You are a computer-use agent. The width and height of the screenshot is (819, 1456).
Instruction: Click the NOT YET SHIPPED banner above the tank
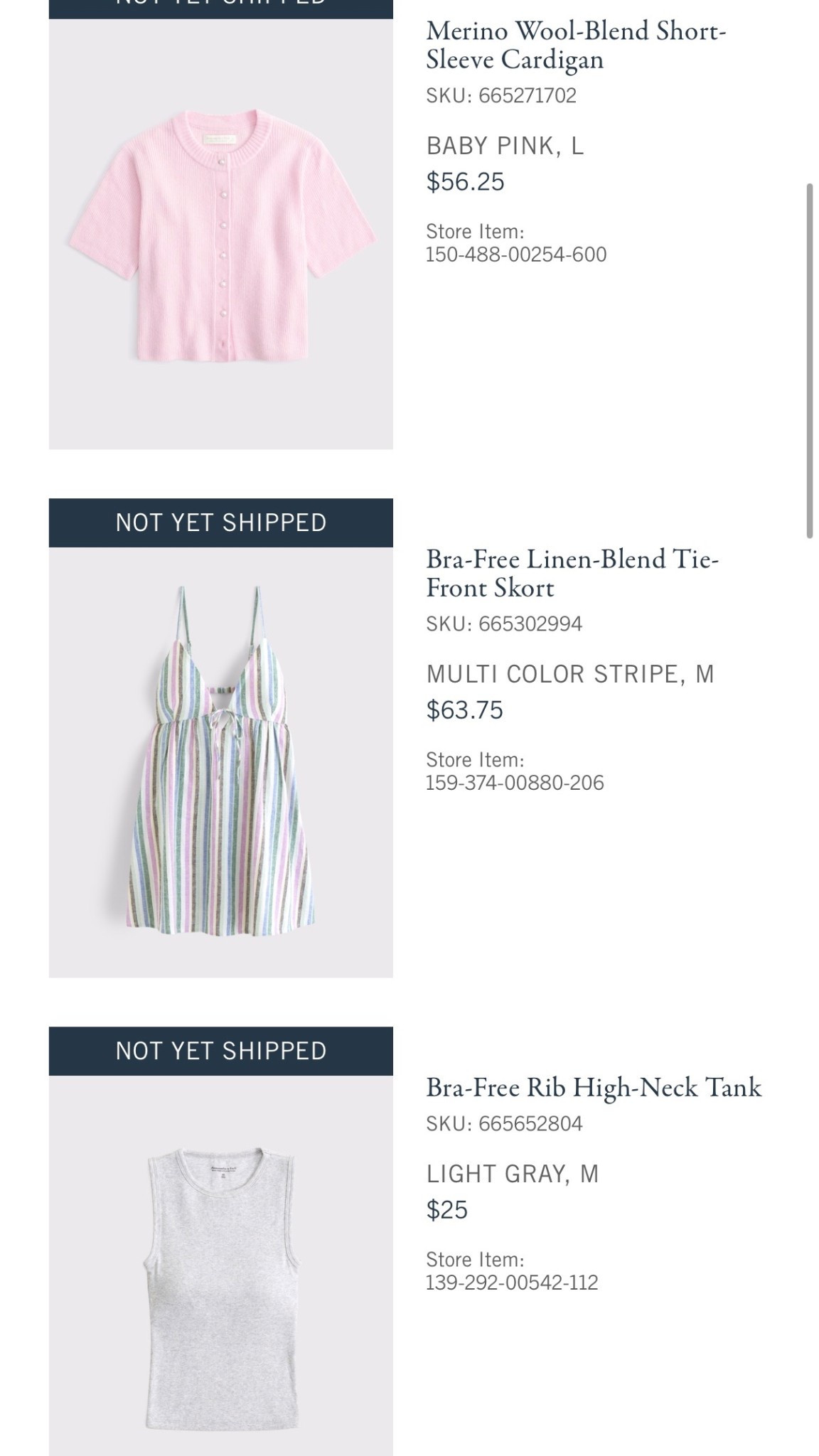[220, 1050]
